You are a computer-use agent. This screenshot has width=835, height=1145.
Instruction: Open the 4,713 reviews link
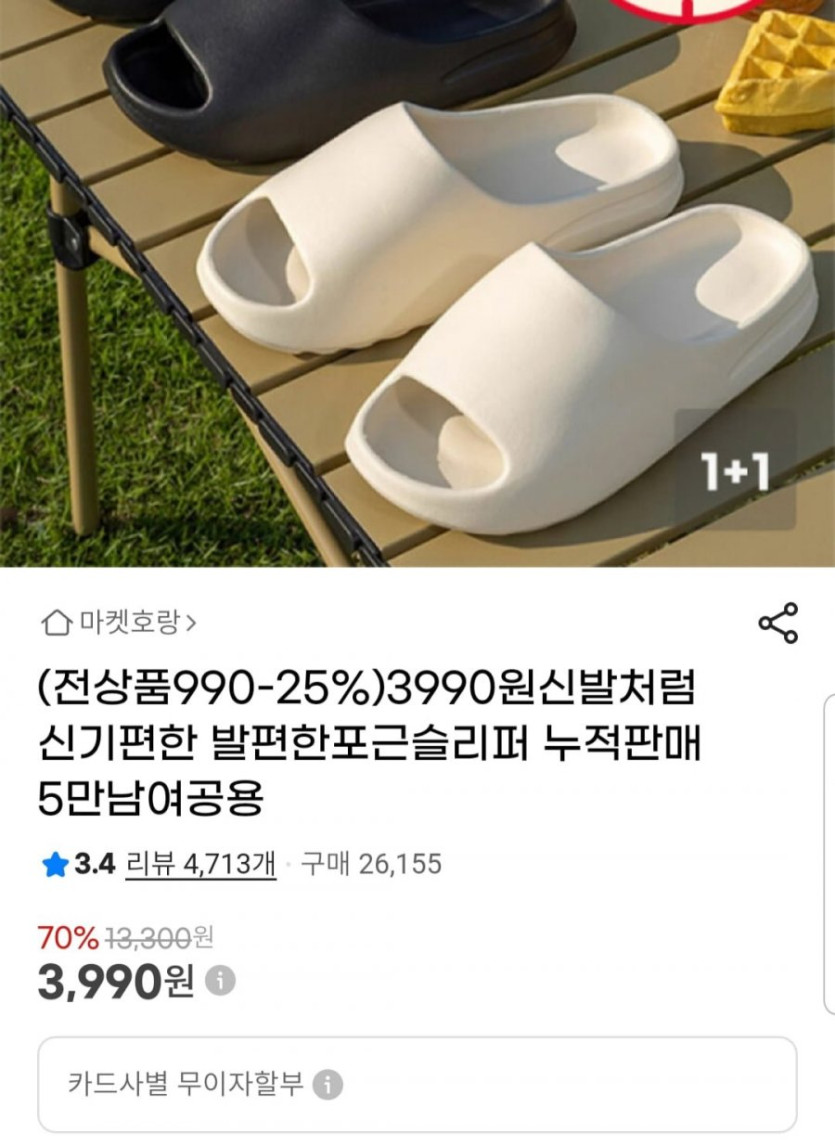[201, 864]
